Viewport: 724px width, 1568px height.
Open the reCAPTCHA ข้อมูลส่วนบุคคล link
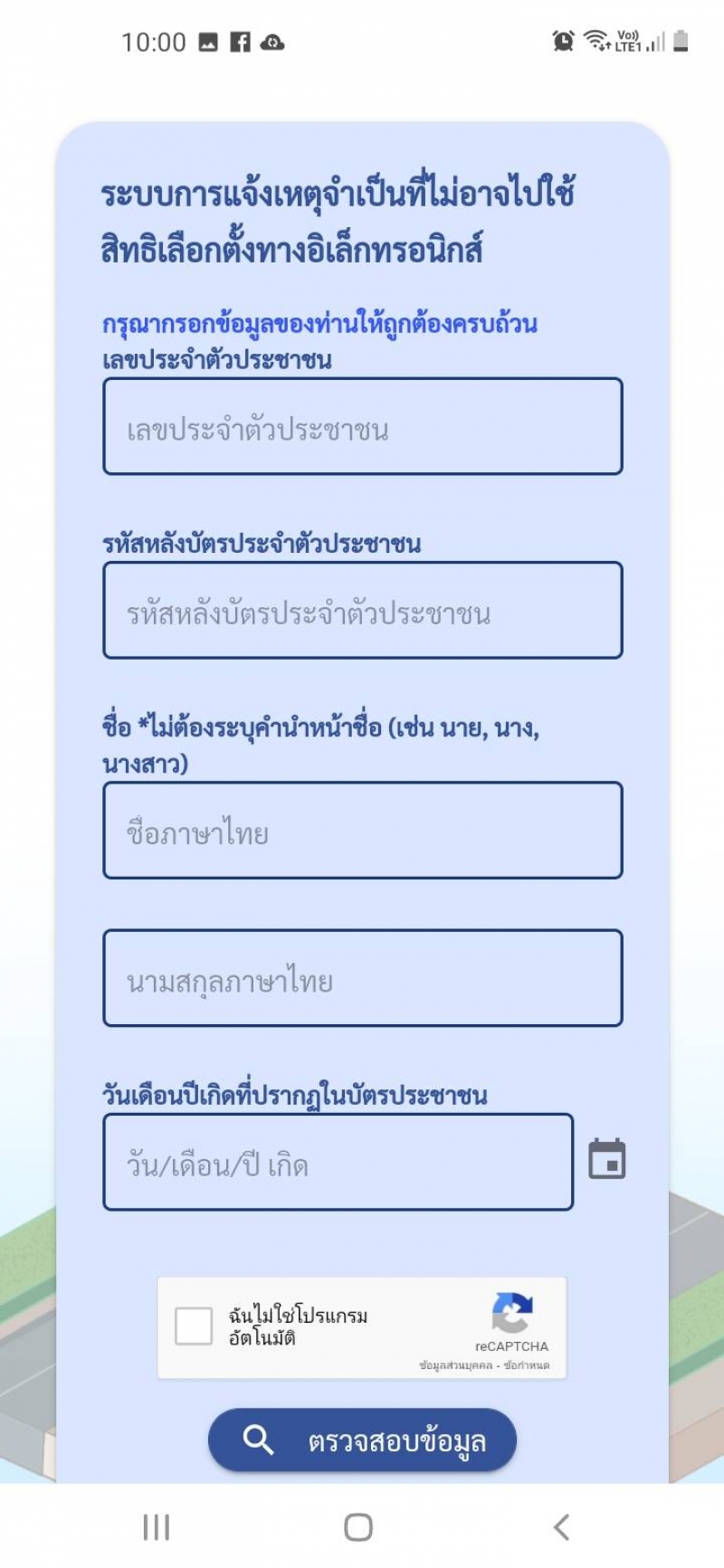(x=455, y=1365)
